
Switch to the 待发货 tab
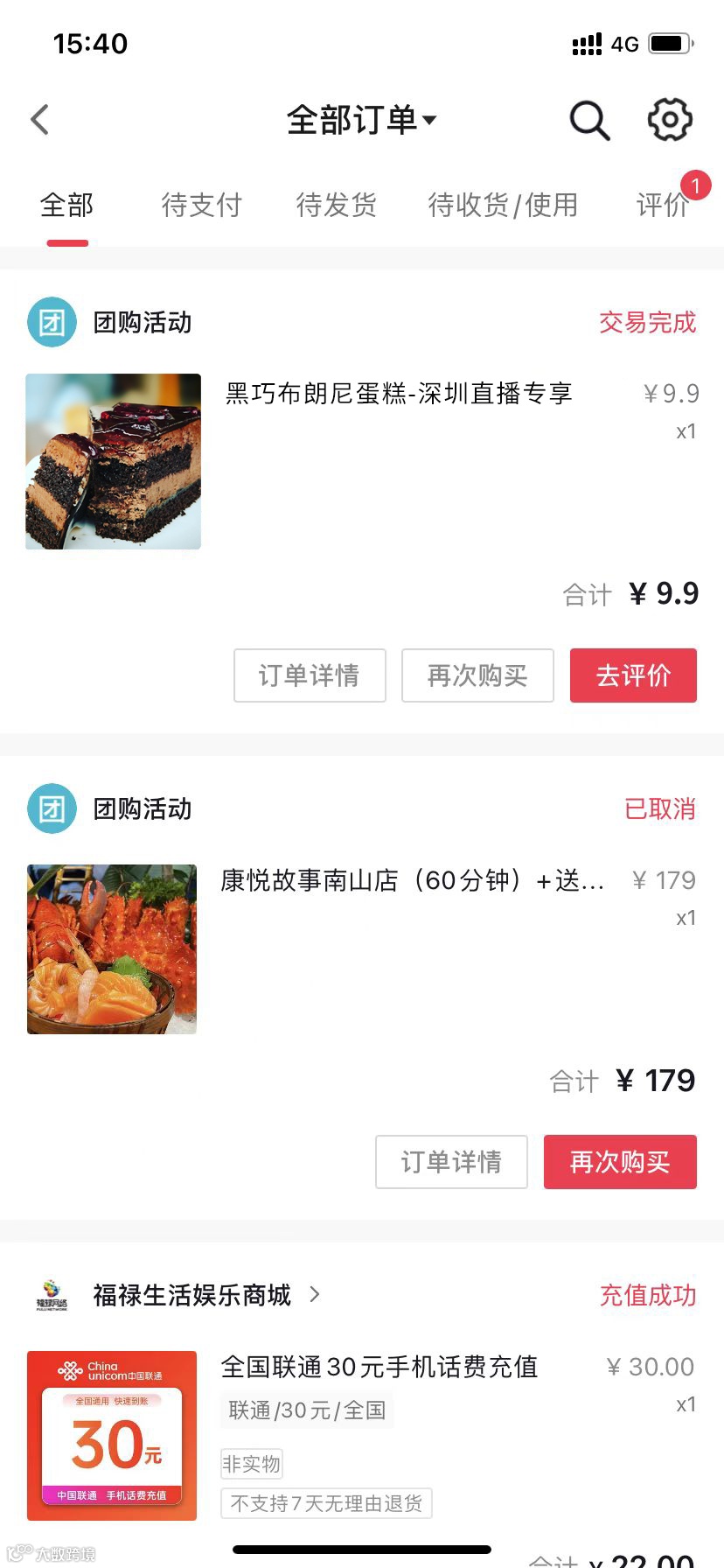(336, 205)
